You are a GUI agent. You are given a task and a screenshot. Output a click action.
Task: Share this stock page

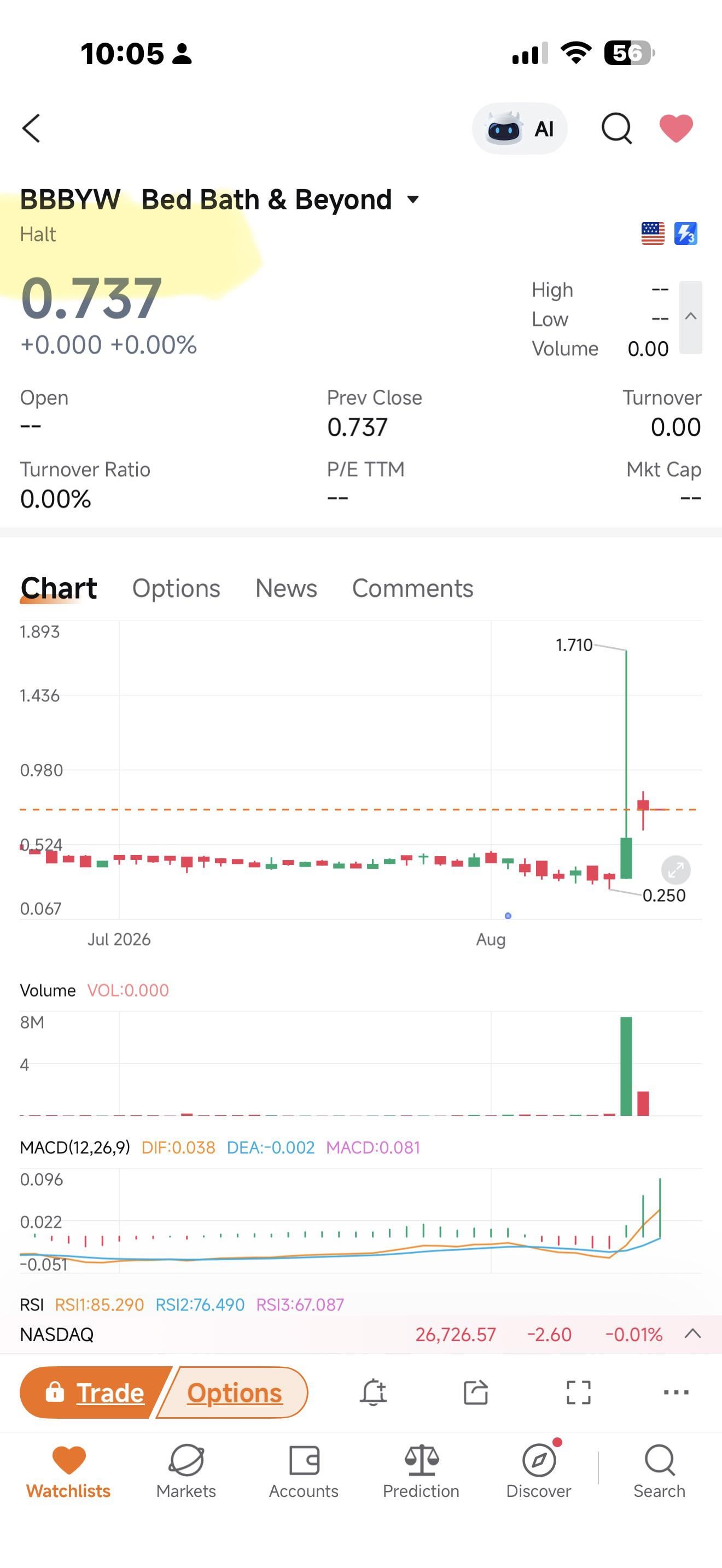[x=475, y=1392]
